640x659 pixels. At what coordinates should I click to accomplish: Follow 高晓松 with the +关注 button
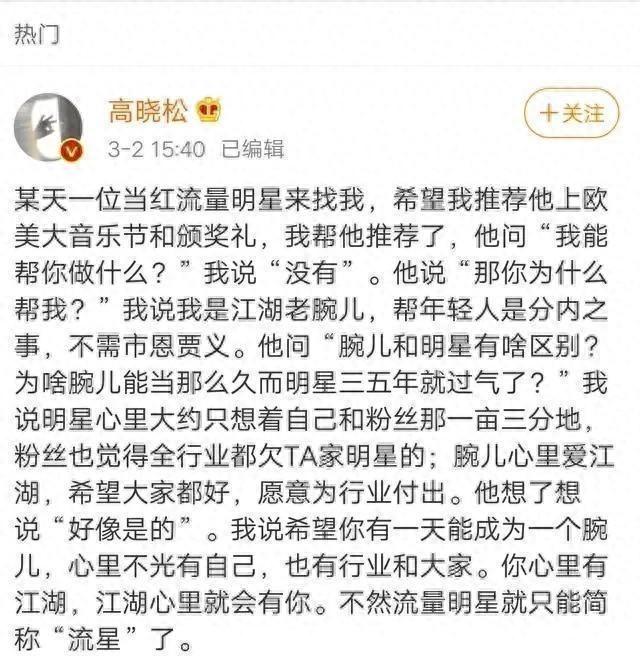(571, 113)
